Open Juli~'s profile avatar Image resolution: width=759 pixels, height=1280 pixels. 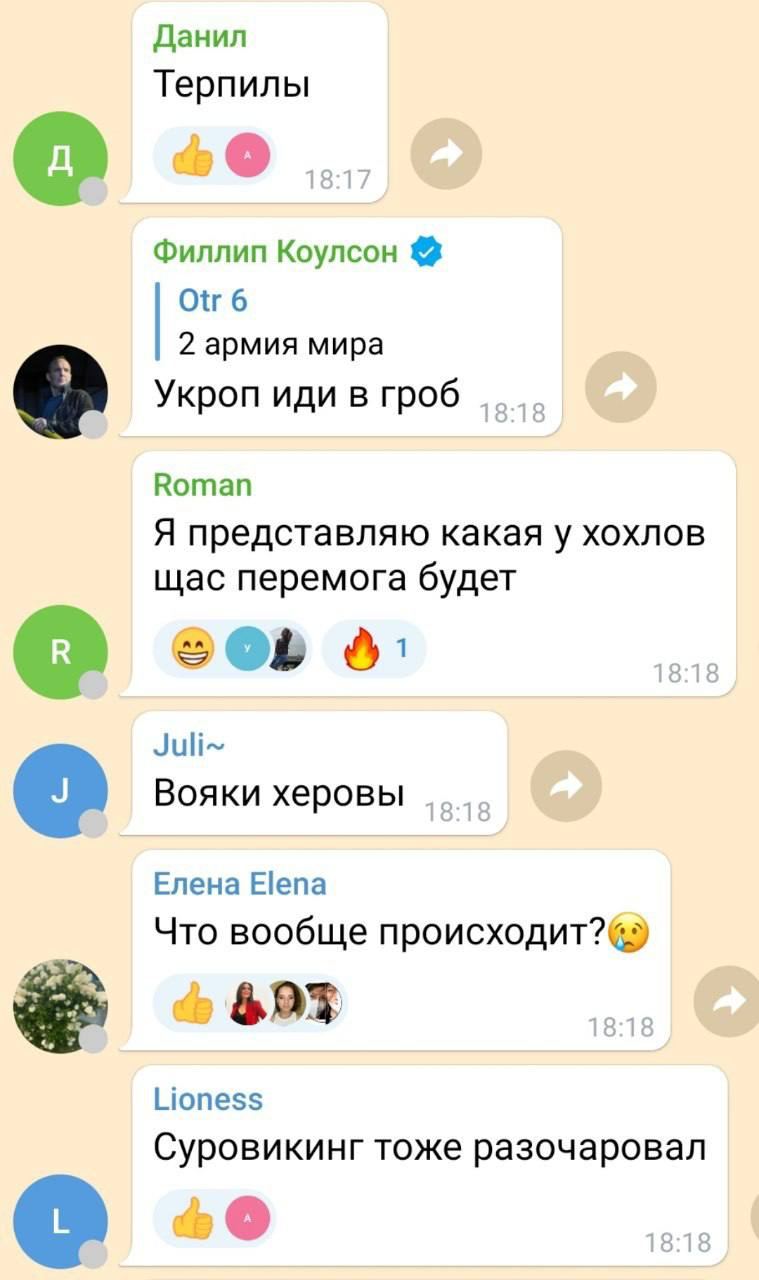[59, 791]
